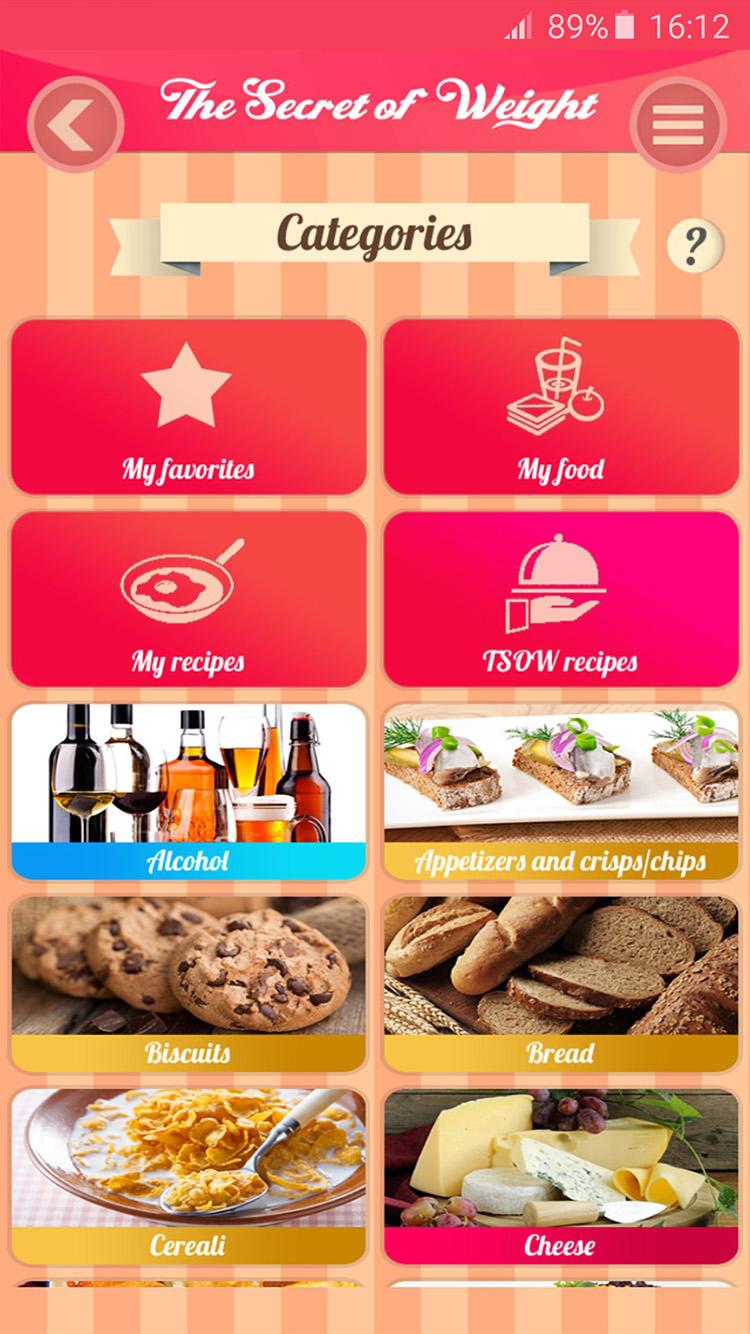
Task: Go back using the arrow button
Action: [75, 125]
